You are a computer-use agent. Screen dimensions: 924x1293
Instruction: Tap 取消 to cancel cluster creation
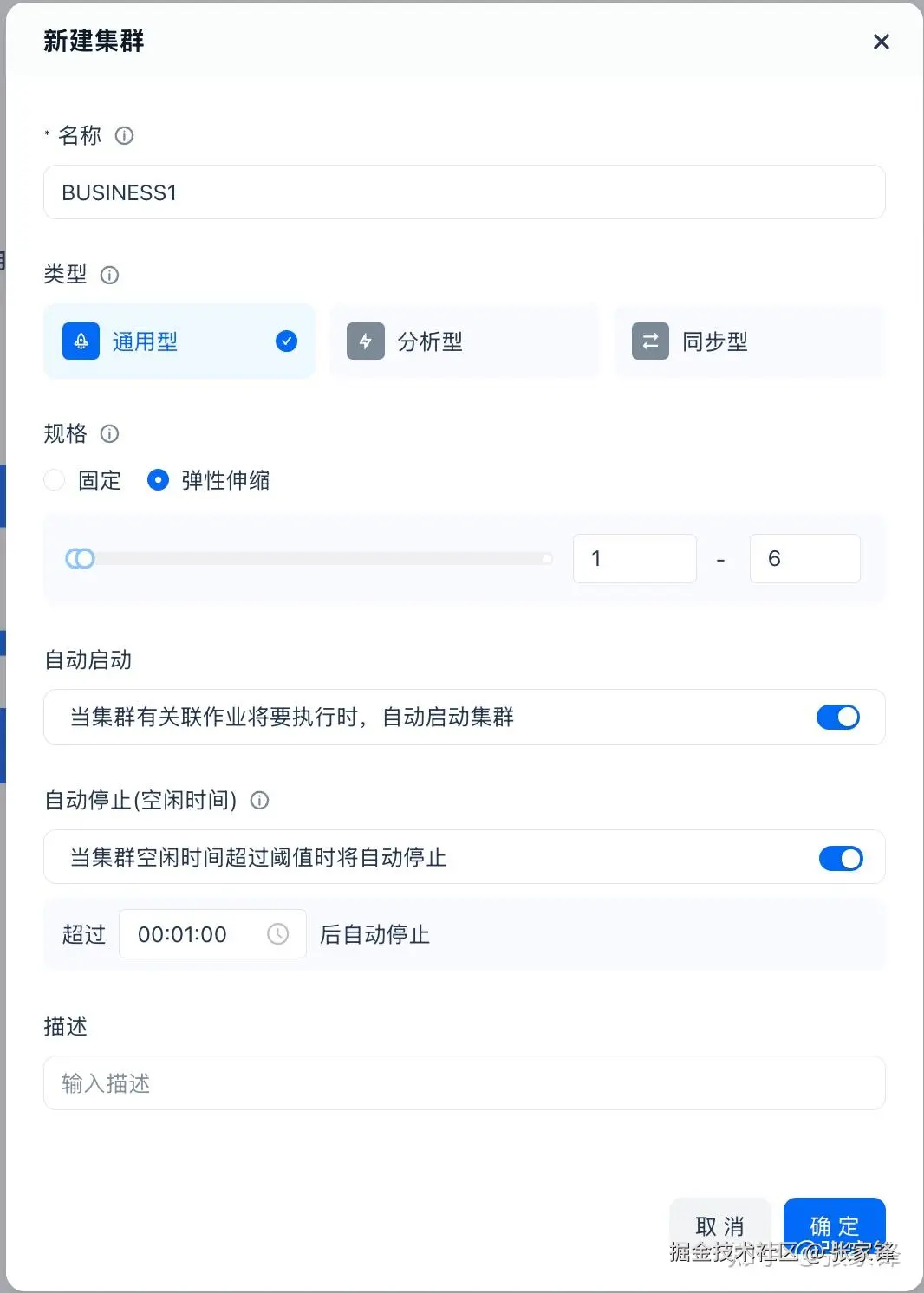[x=719, y=1225]
